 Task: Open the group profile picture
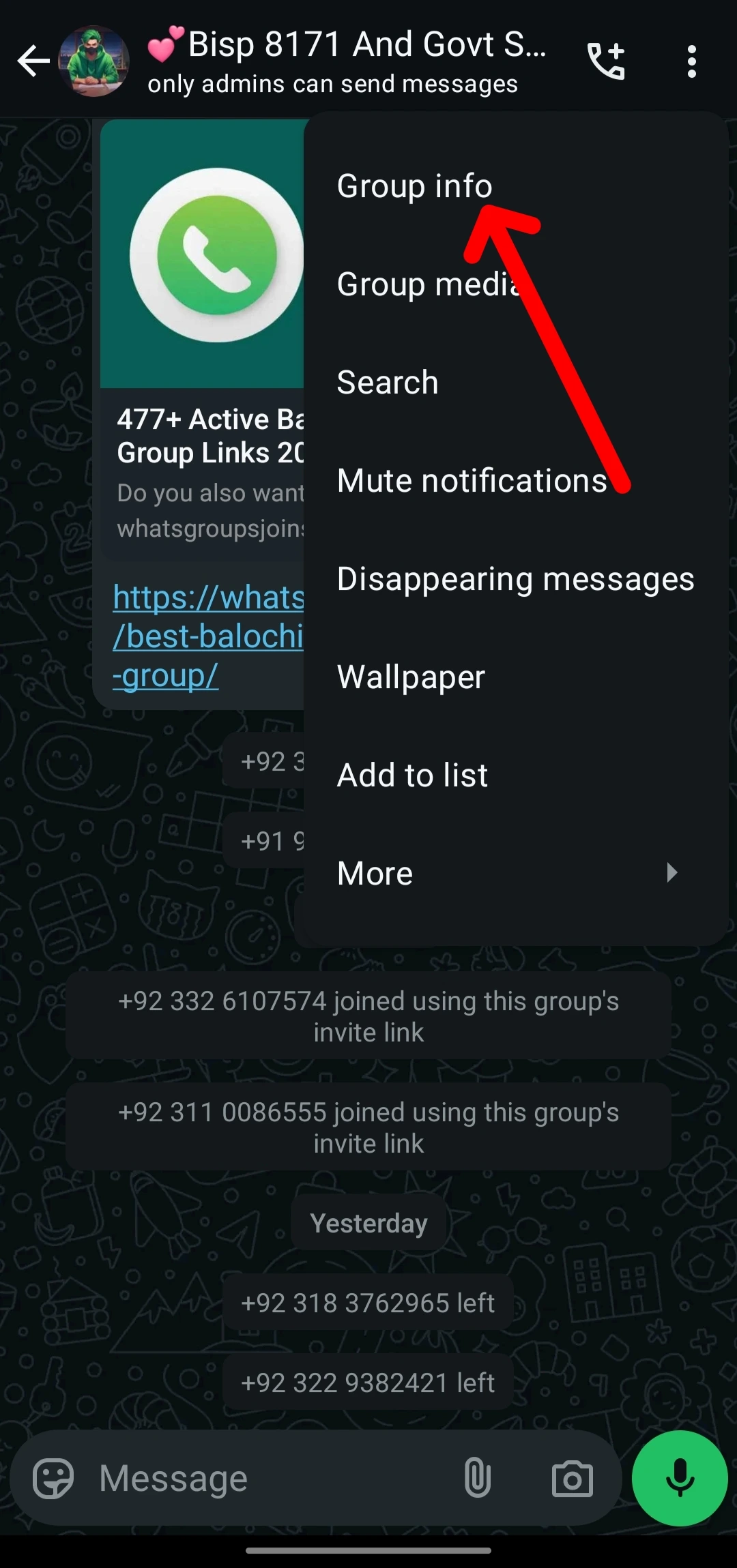coord(96,61)
